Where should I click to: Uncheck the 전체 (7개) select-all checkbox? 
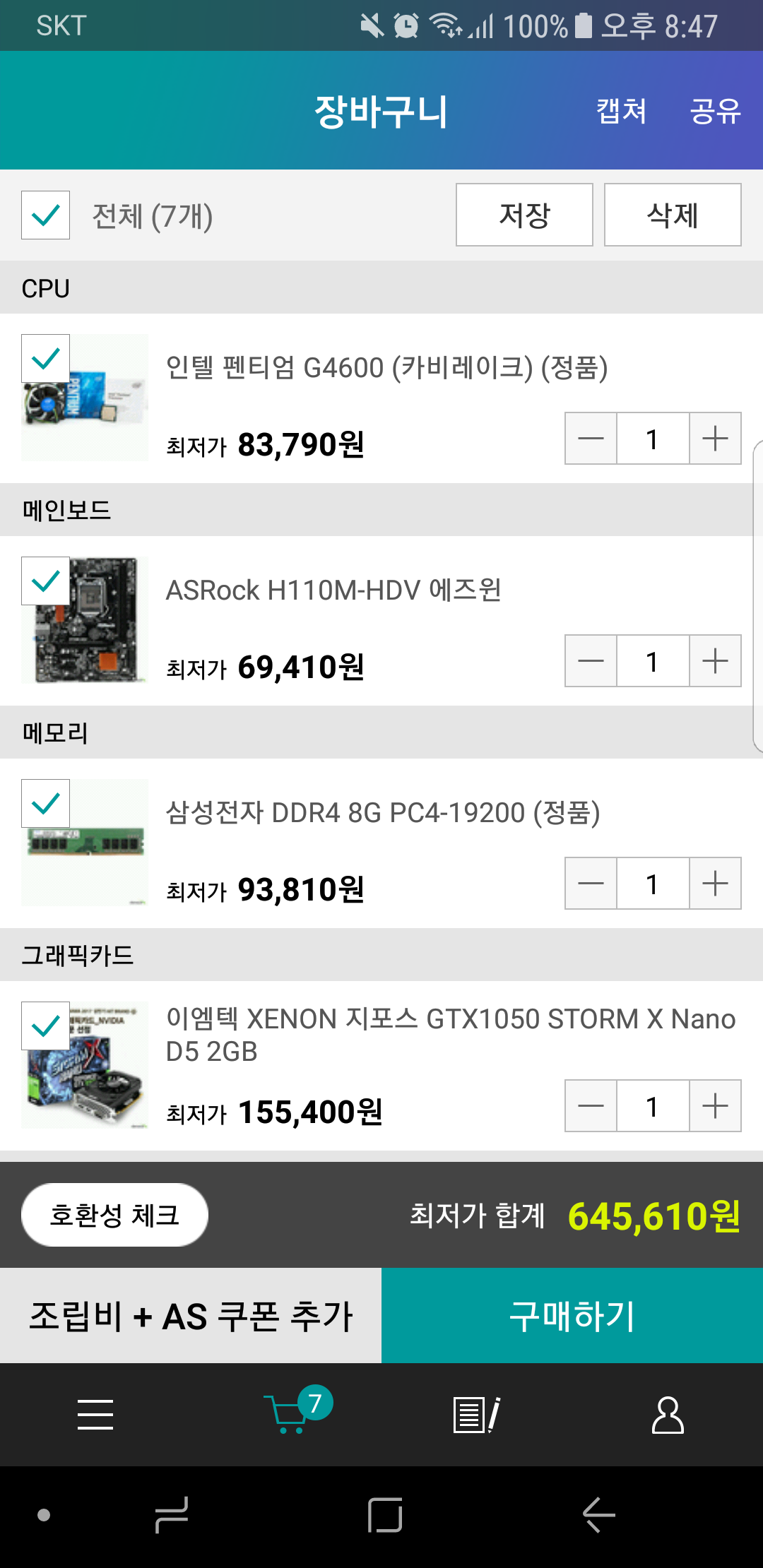coord(45,215)
